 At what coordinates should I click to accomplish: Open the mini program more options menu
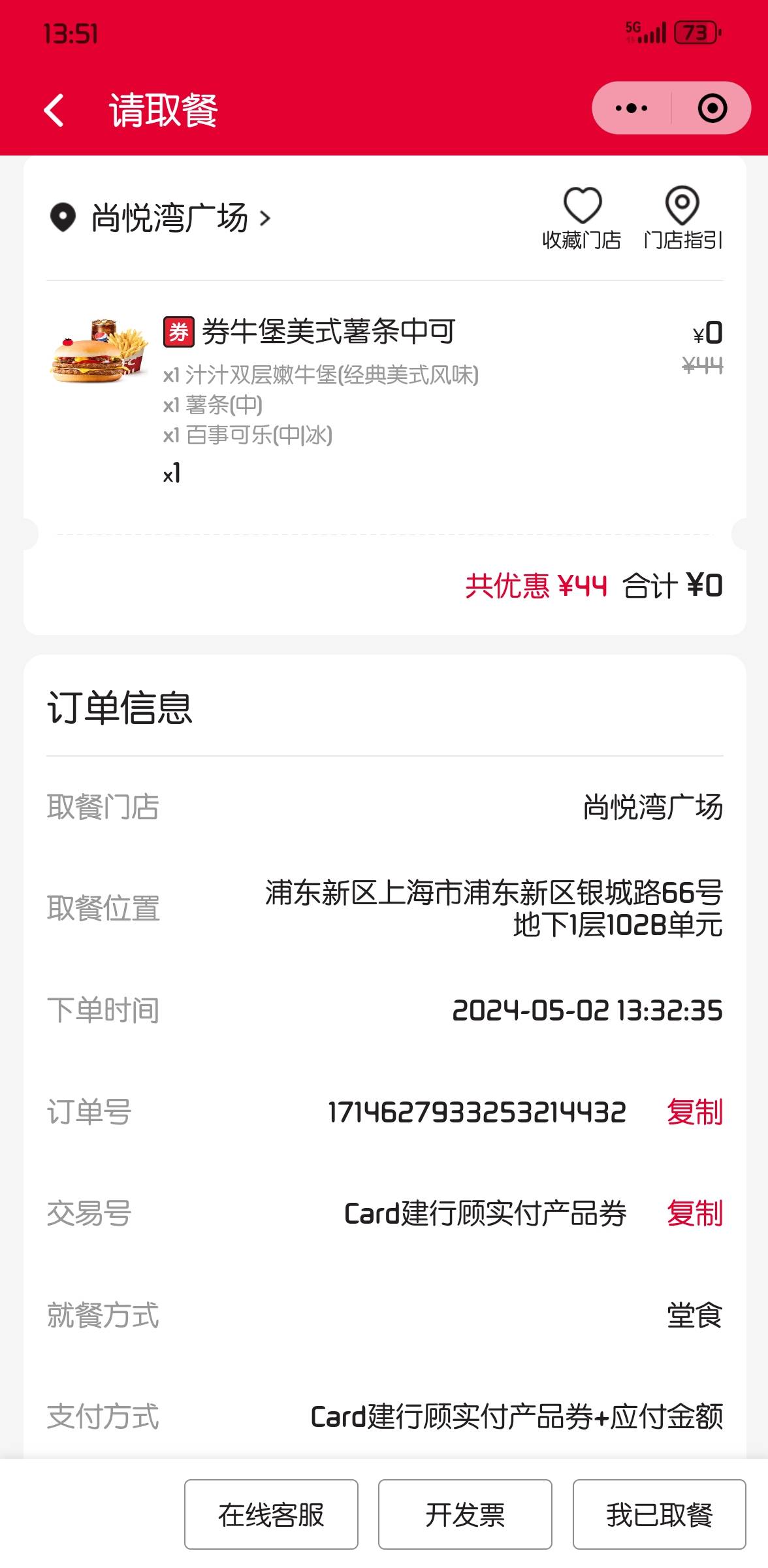tap(632, 108)
